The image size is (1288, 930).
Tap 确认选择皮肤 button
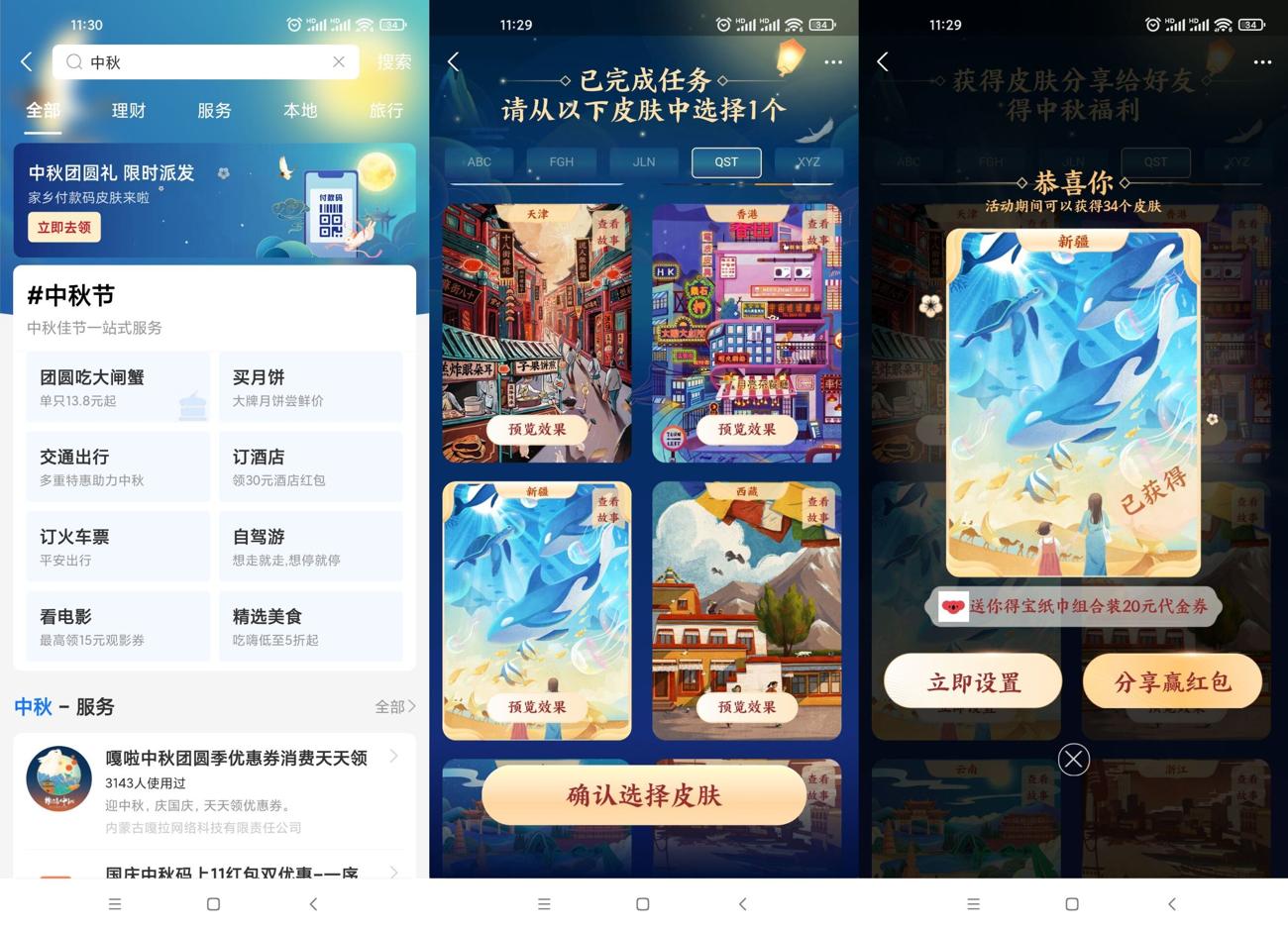click(644, 794)
